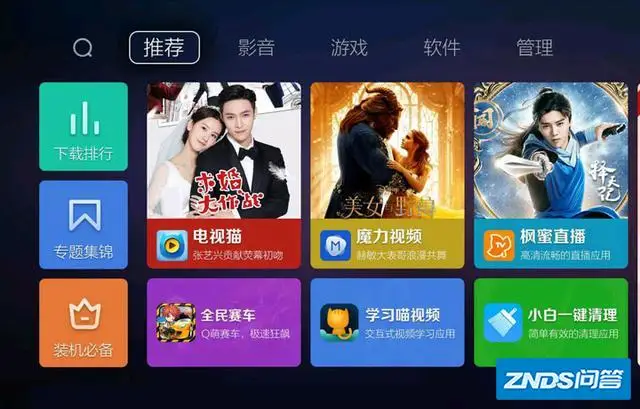The image size is (640, 409).
Task: Open the 全民赛车 game card
Action: coord(223,322)
